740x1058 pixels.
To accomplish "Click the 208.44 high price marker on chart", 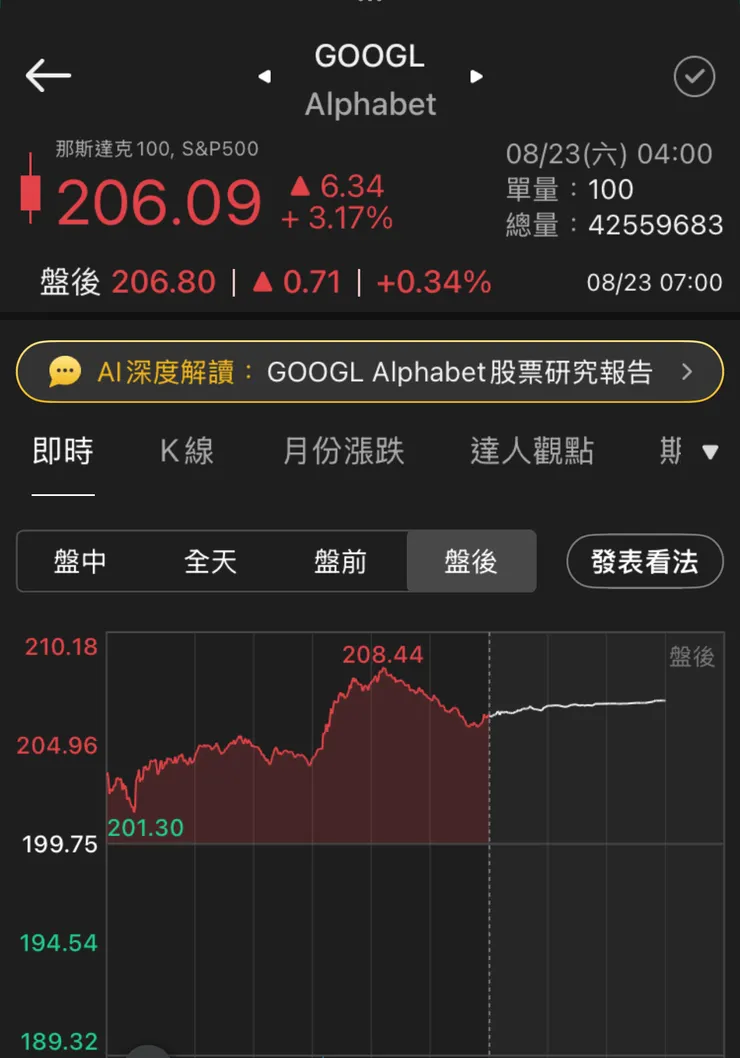I will (384, 655).
